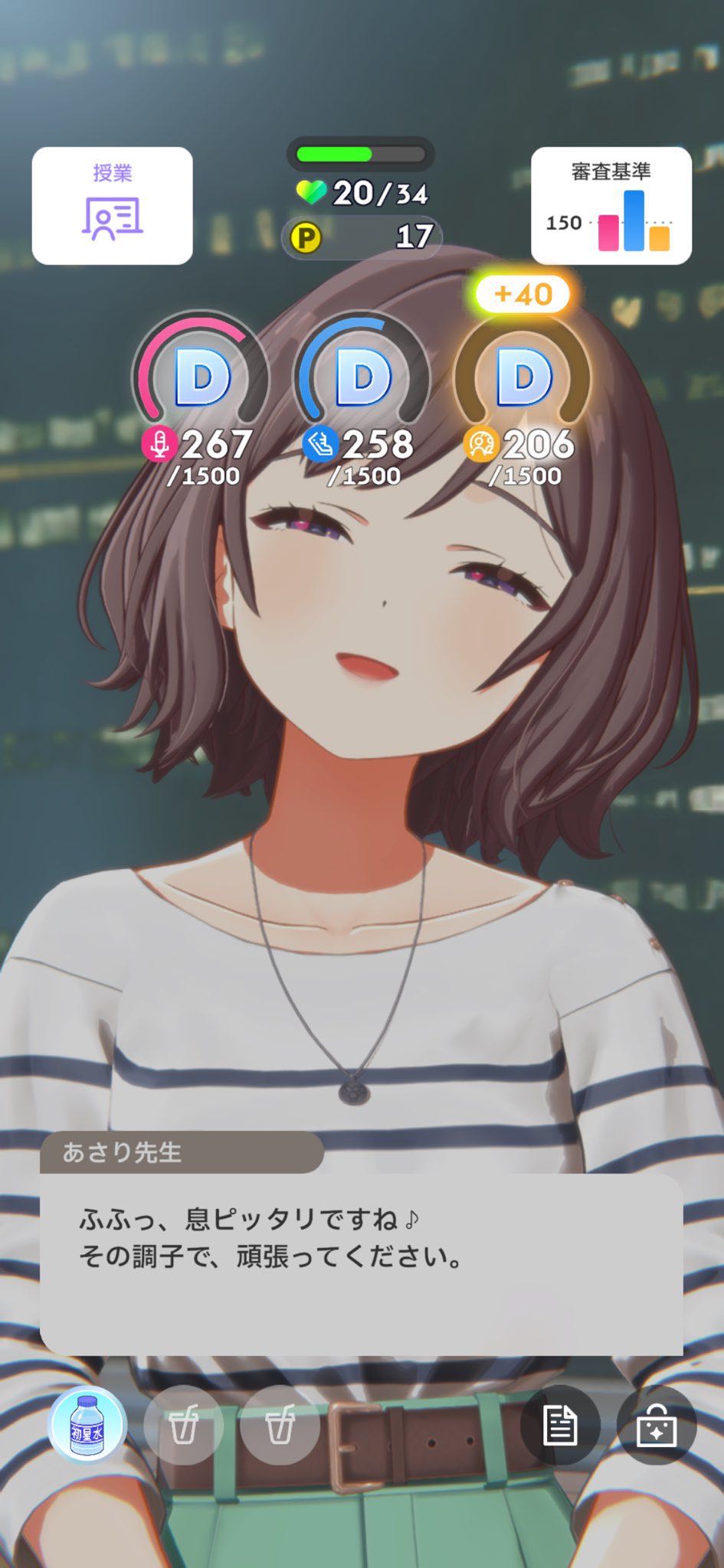Screen dimensions: 724x1568
Task: Advance あさり先生's dialogue box
Action: (x=361, y=1263)
